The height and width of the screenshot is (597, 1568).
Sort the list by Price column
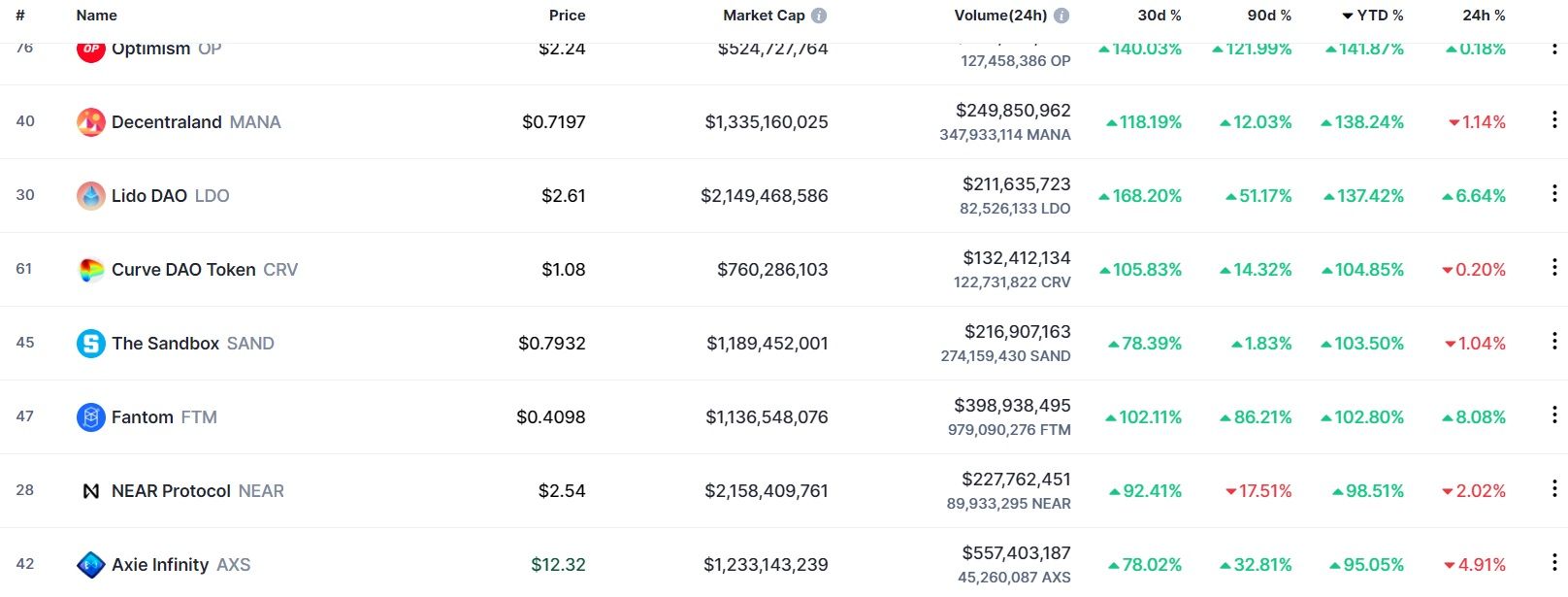[567, 16]
